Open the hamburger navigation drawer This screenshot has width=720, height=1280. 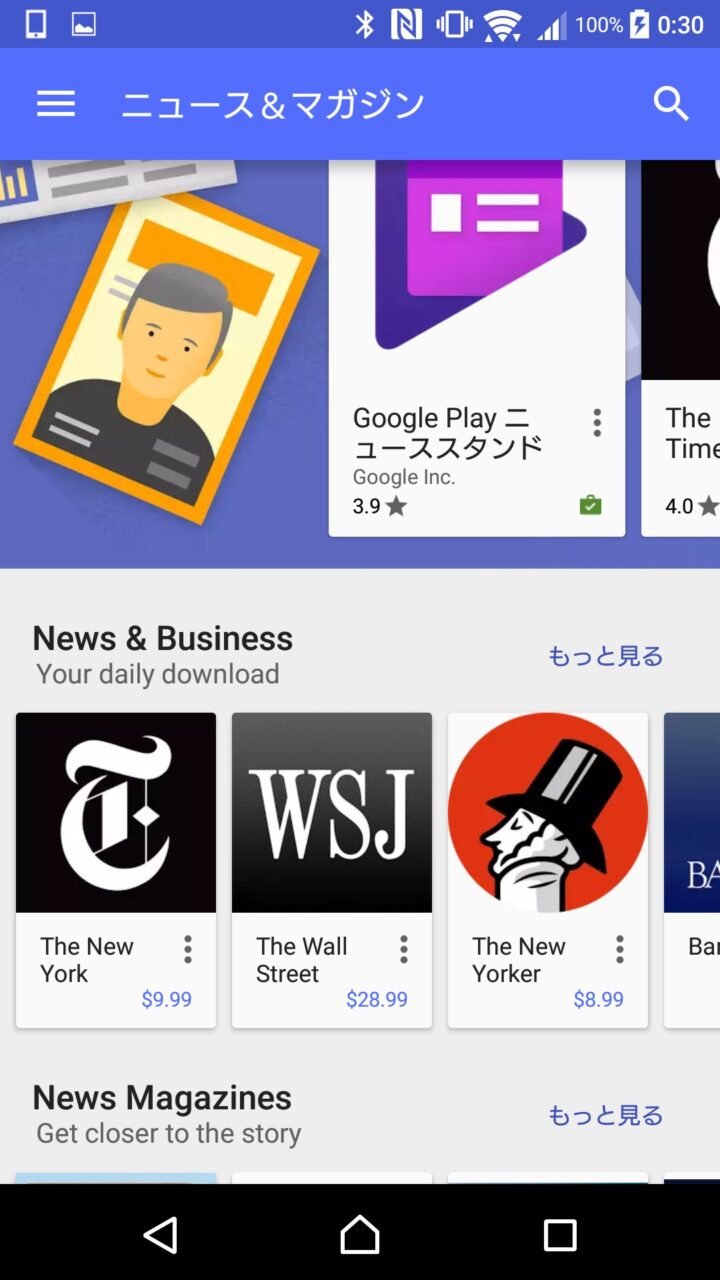point(56,104)
